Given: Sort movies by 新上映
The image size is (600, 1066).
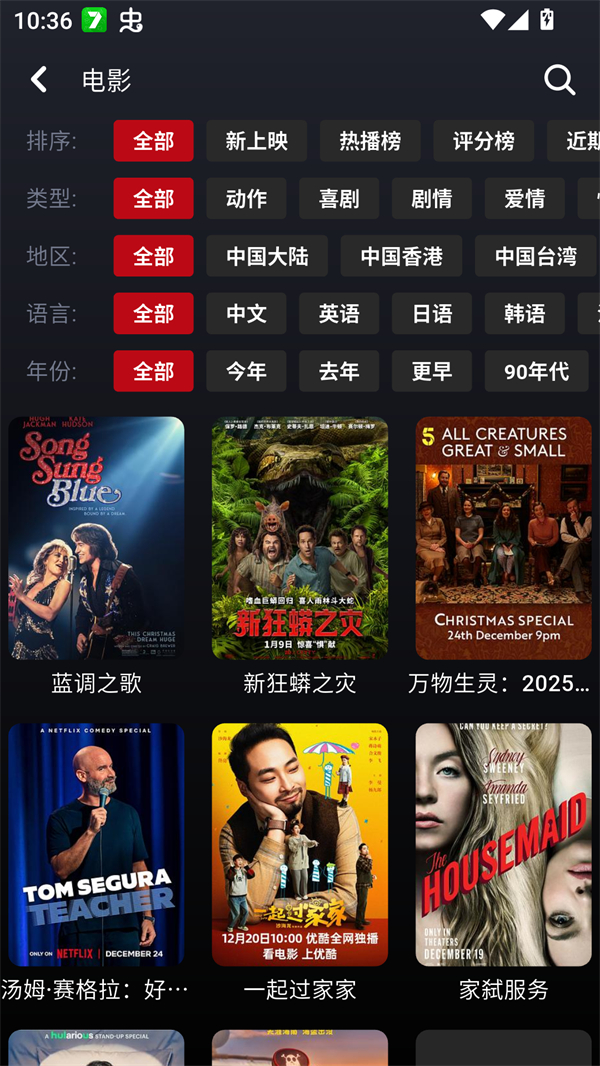Looking at the screenshot, I should tap(257, 141).
